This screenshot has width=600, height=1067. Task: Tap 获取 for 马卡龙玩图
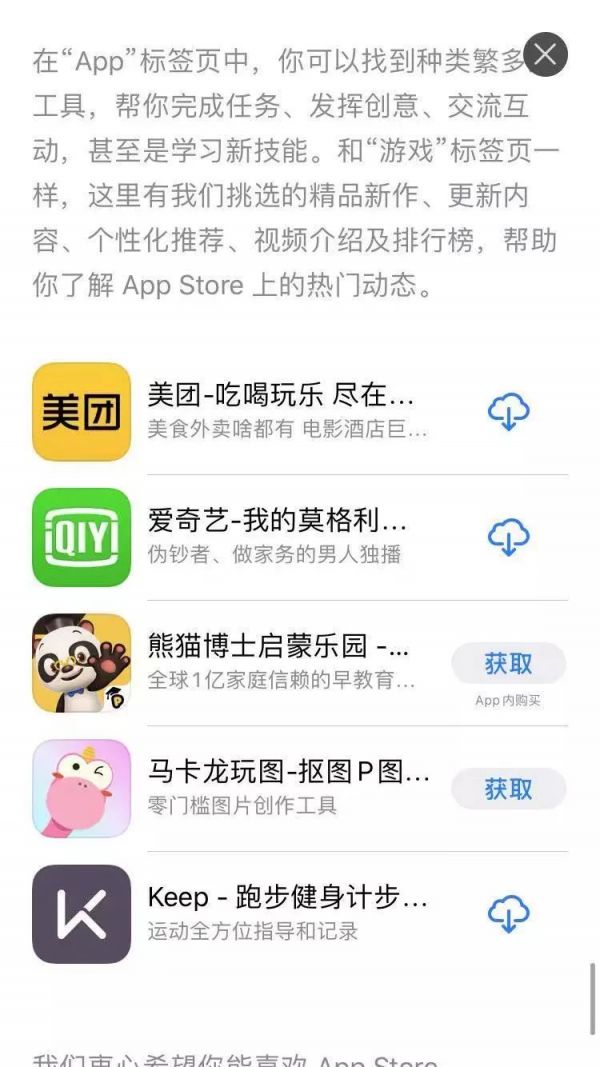(508, 789)
